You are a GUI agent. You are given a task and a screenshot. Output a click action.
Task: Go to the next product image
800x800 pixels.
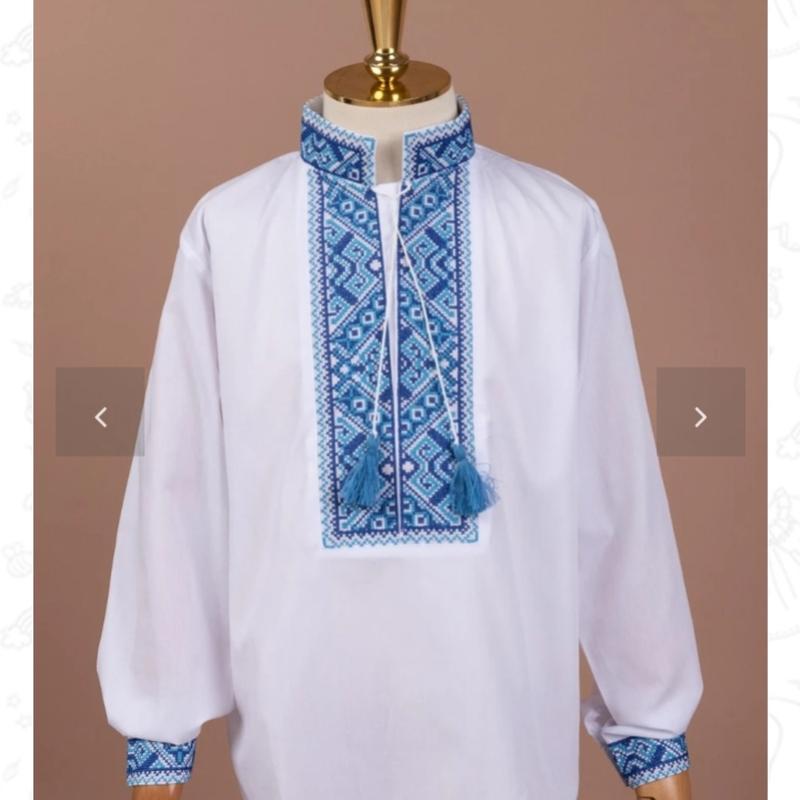pos(700,412)
